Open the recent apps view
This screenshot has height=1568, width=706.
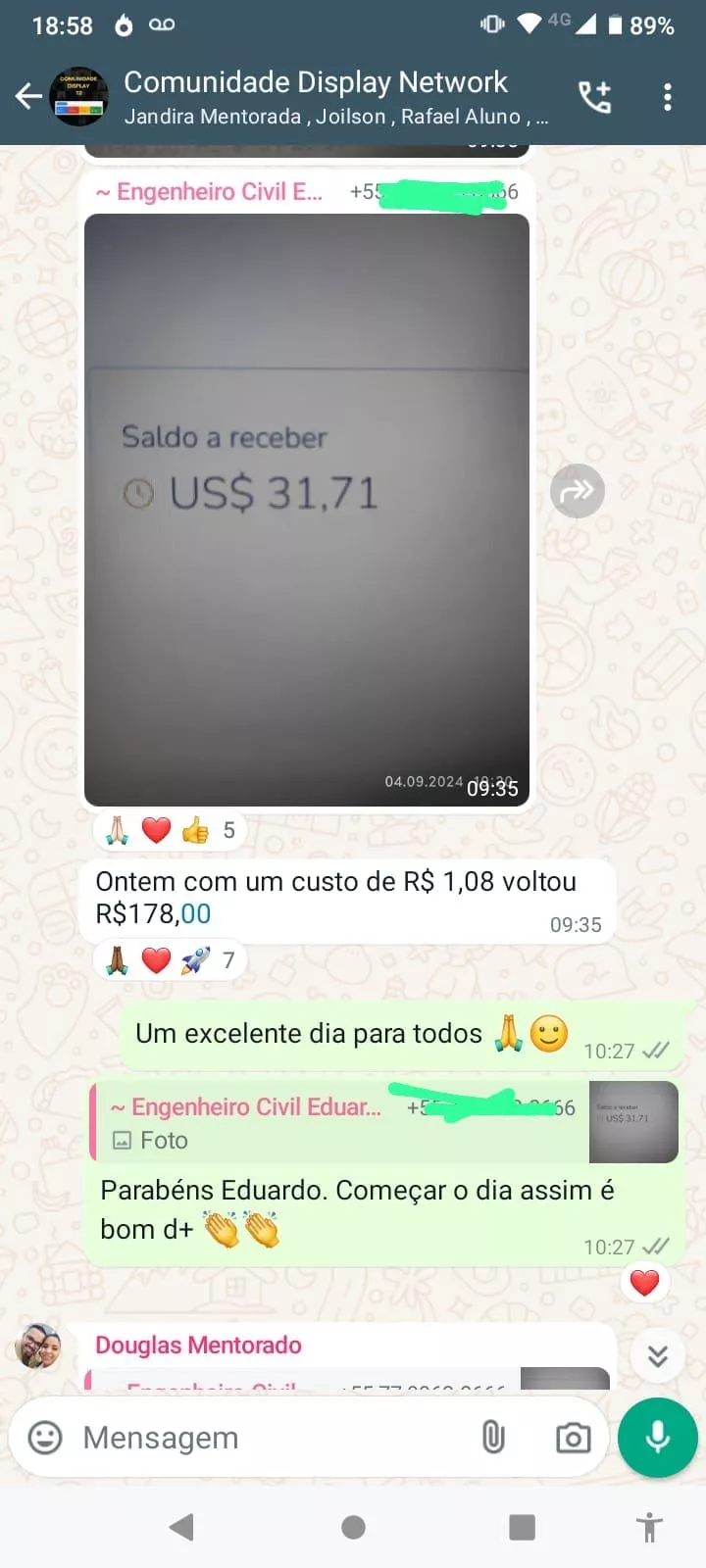[x=522, y=1527]
